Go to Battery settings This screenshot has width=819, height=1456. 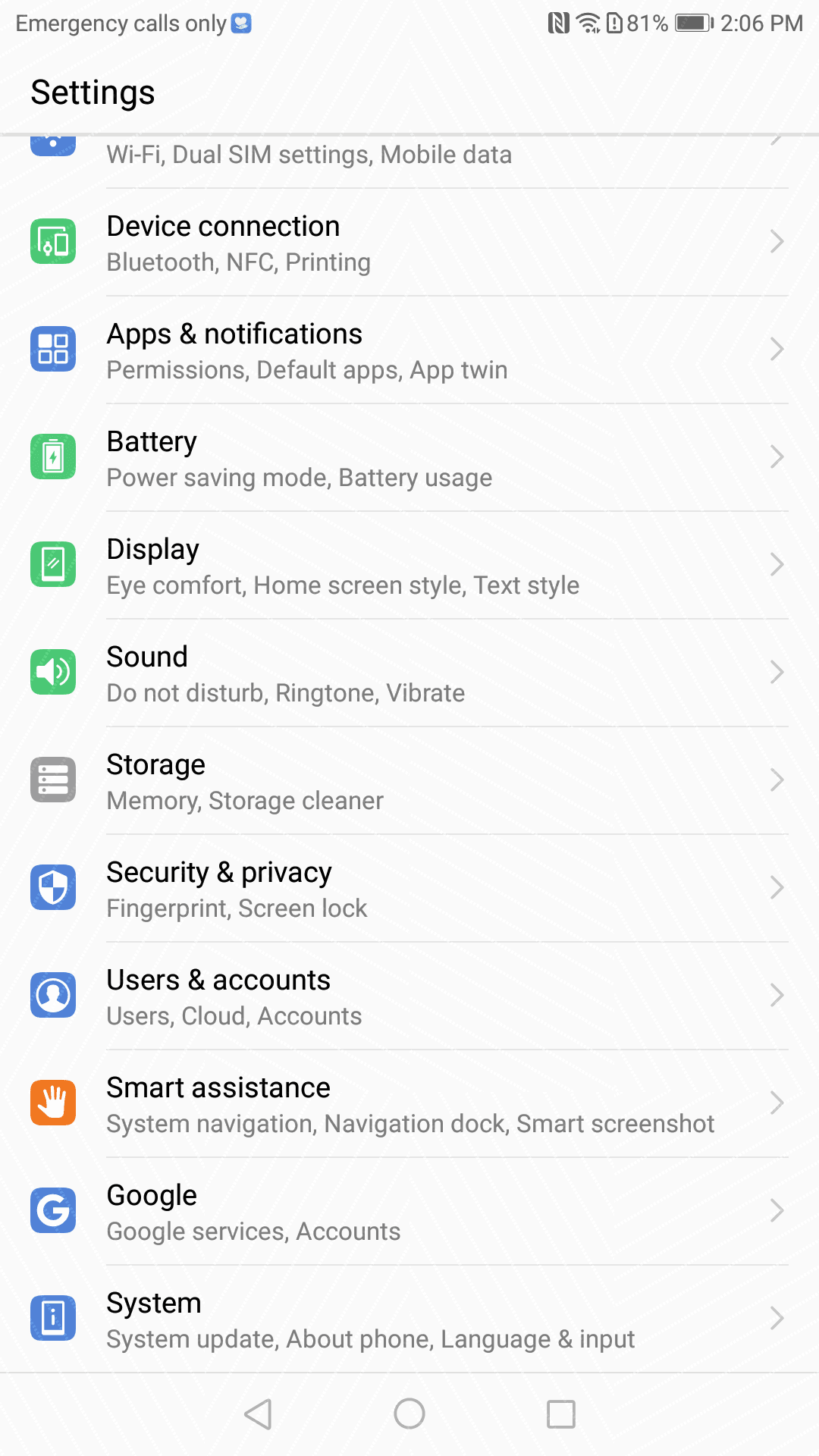coord(409,458)
